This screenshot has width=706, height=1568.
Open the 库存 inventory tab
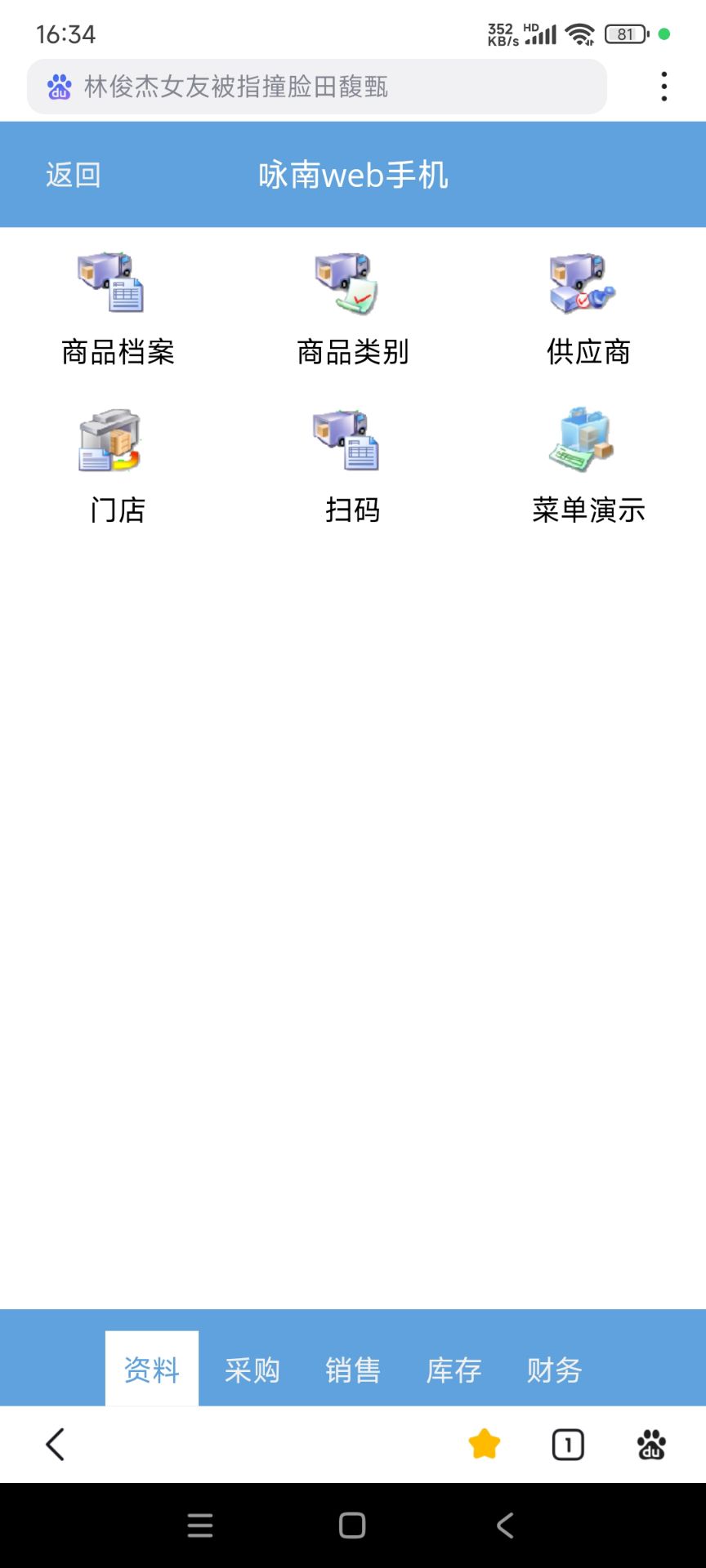[x=454, y=1370]
